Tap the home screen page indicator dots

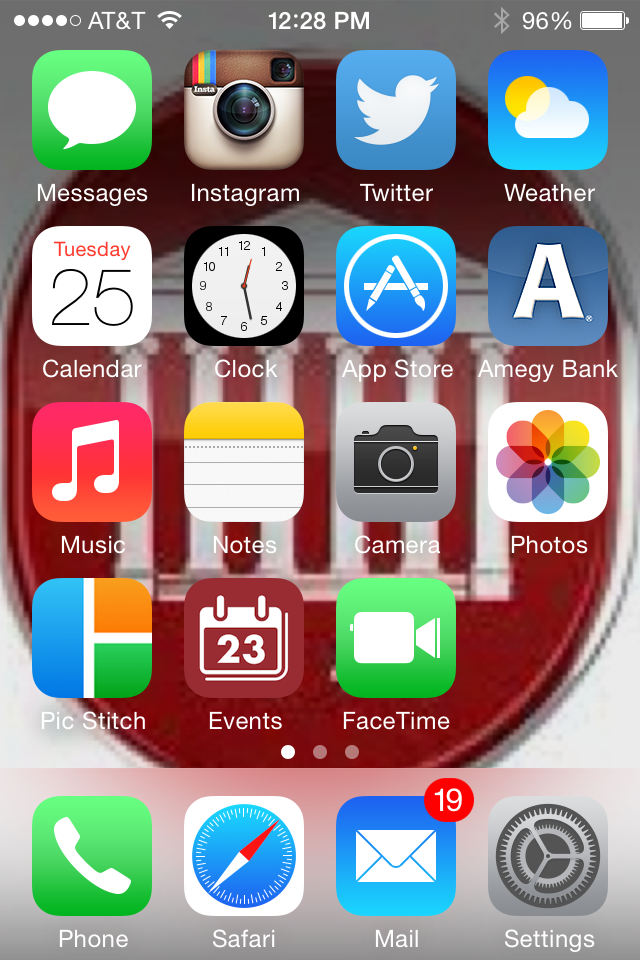(320, 752)
